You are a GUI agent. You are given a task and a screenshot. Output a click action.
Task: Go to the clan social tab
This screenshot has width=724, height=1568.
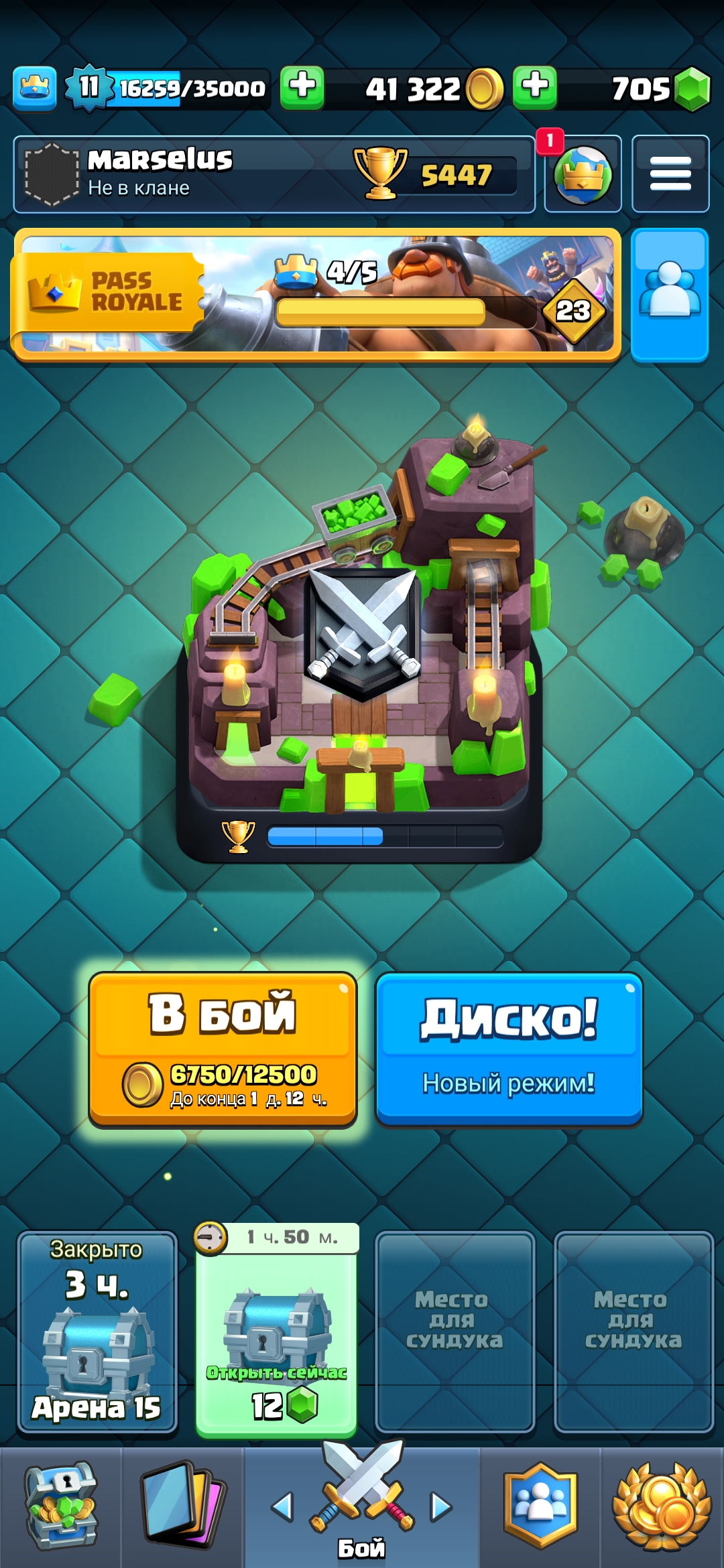point(540,1506)
